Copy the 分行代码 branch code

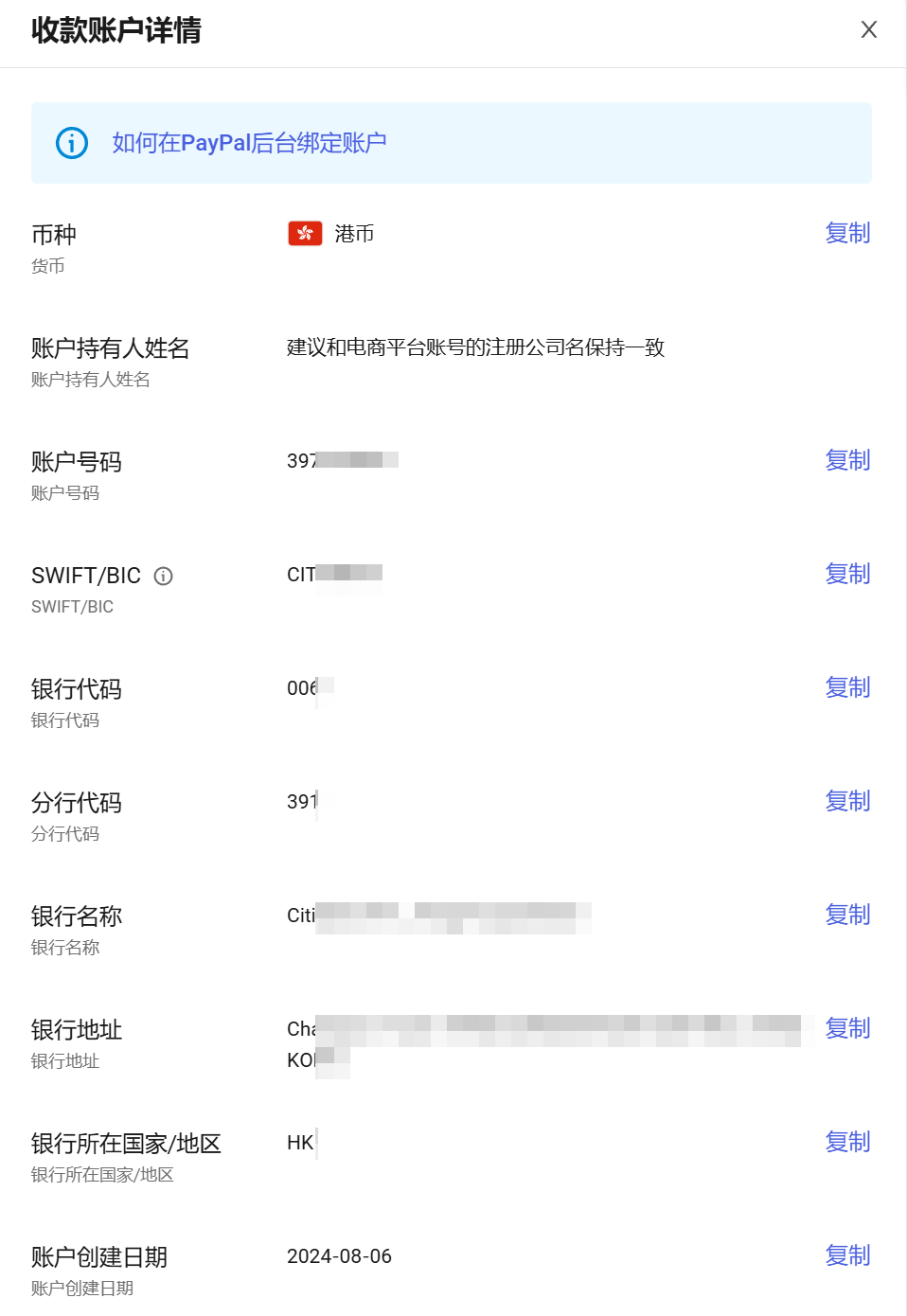846,801
